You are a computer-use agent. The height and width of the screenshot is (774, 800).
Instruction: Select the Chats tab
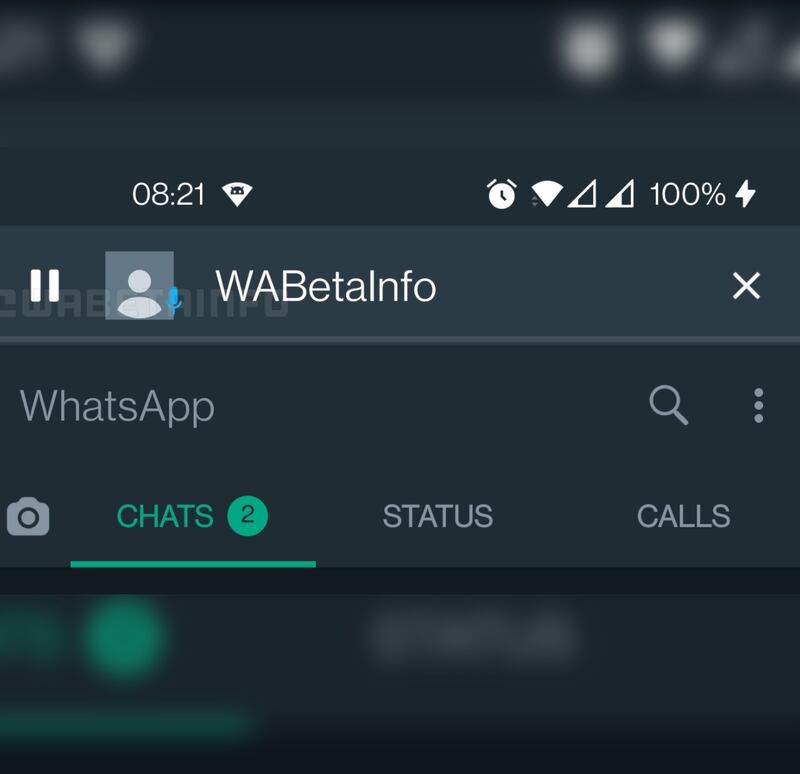(x=190, y=516)
